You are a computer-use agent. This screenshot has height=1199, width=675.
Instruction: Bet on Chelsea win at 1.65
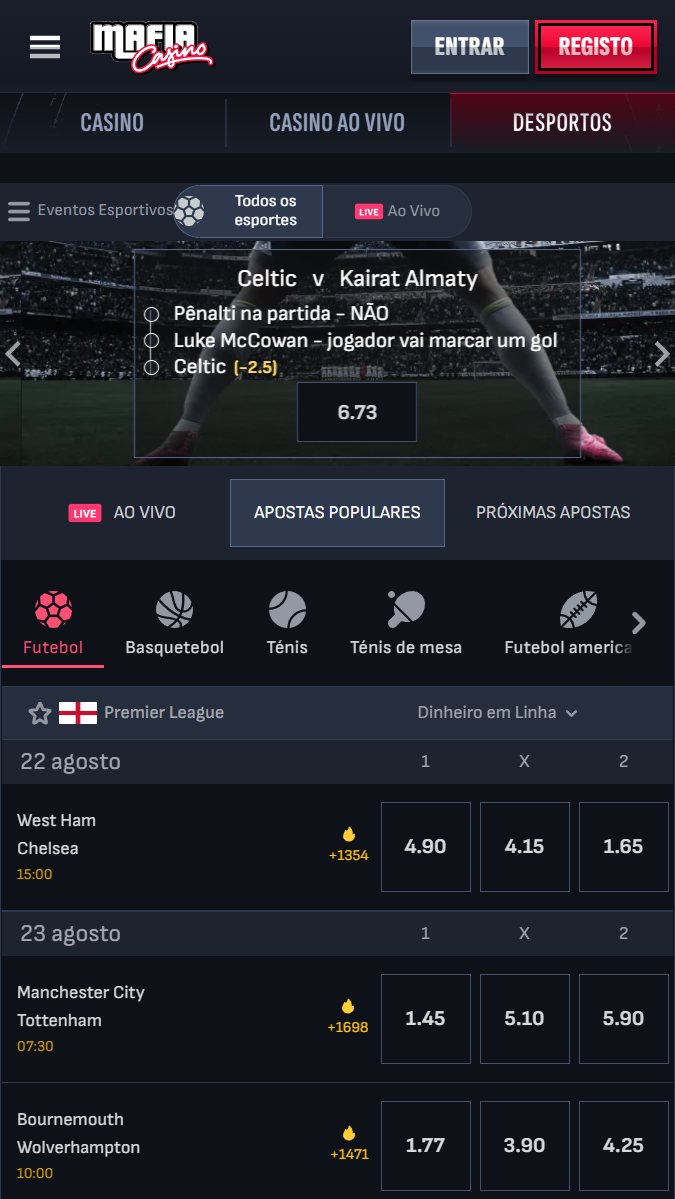point(623,847)
